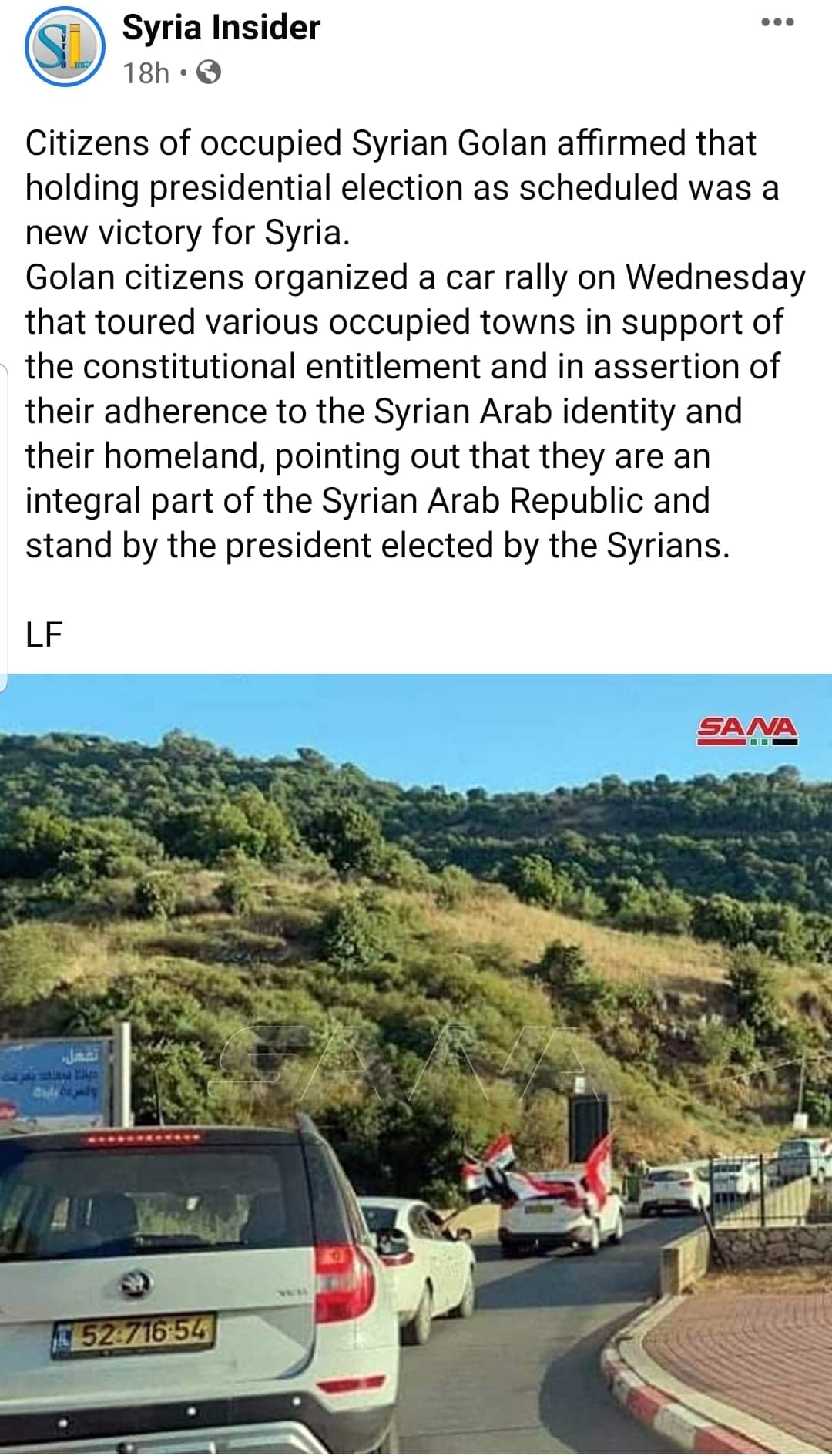
Task: Open the Syria Insider page name
Action: coord(221,28)
